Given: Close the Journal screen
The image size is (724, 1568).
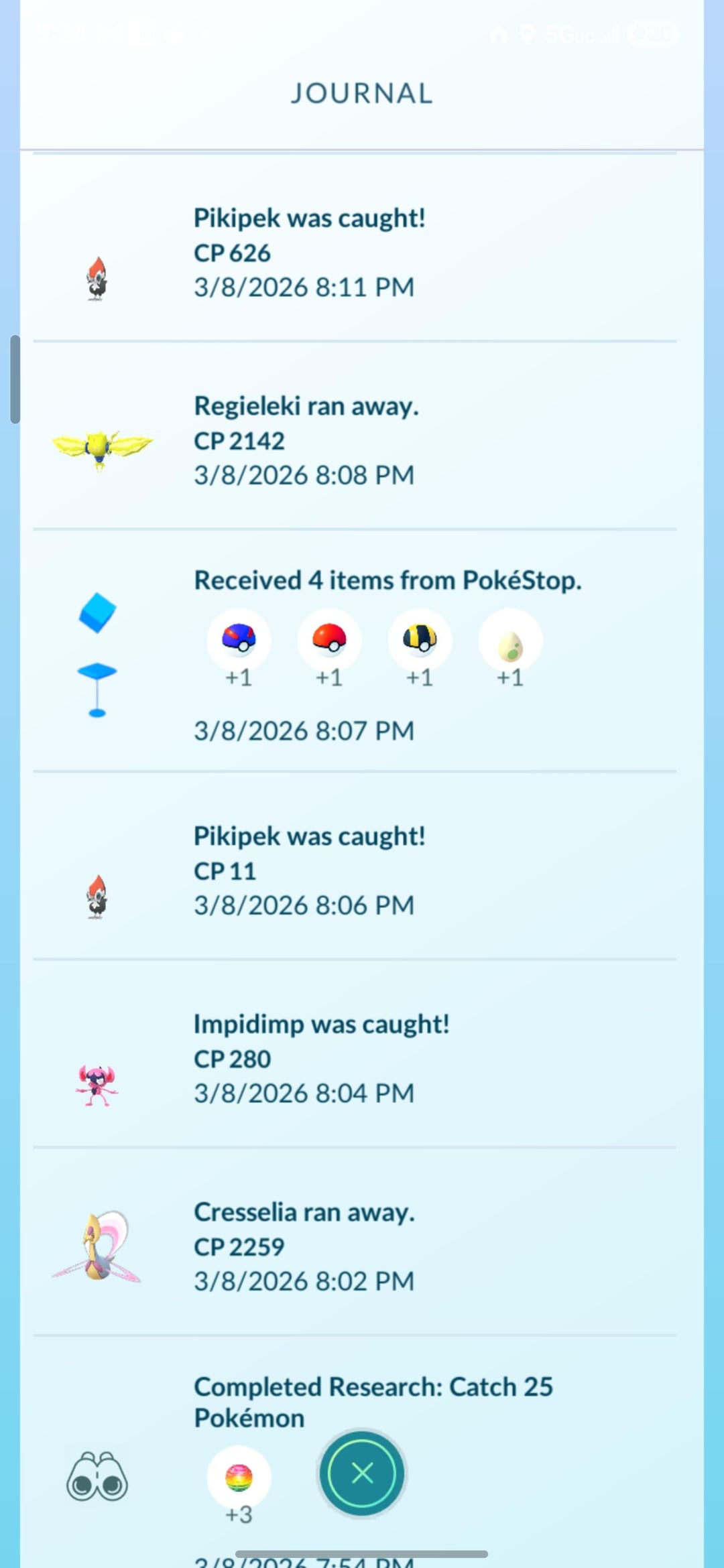Looking at the screenshot, I should (x=362, y=1473).
